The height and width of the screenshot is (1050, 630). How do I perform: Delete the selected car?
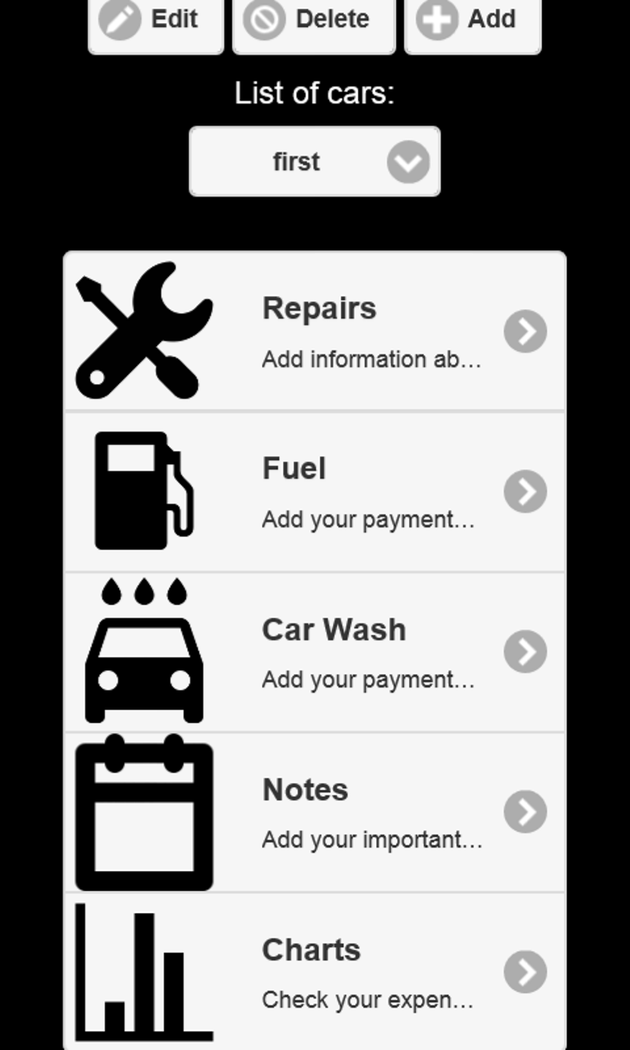(313, 21)
